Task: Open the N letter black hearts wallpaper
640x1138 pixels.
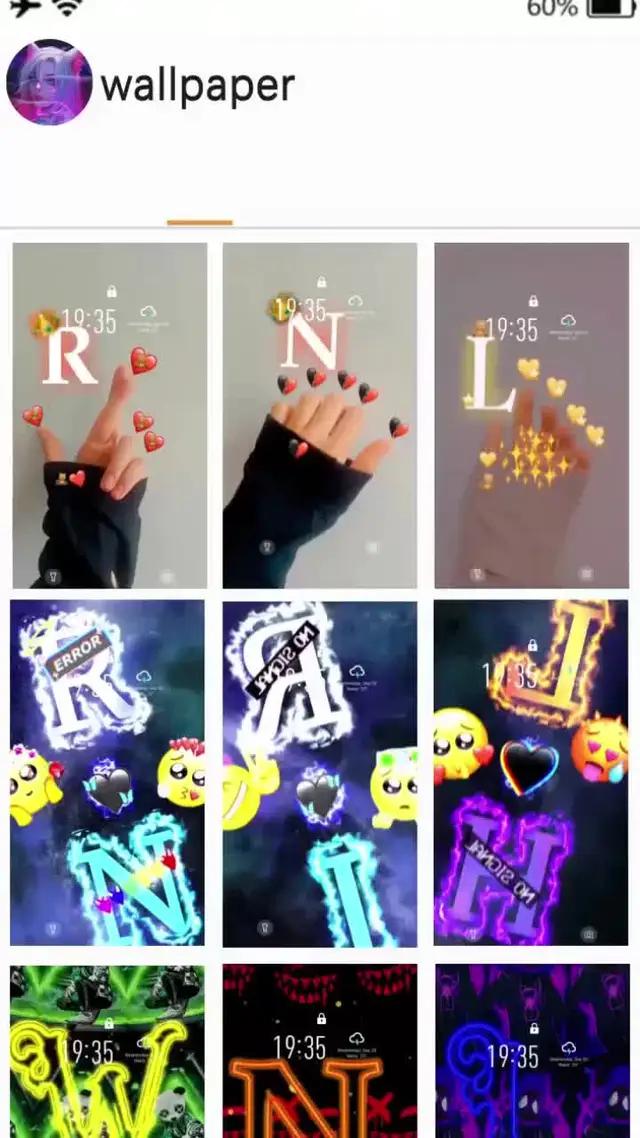Action: pos(320,415)
